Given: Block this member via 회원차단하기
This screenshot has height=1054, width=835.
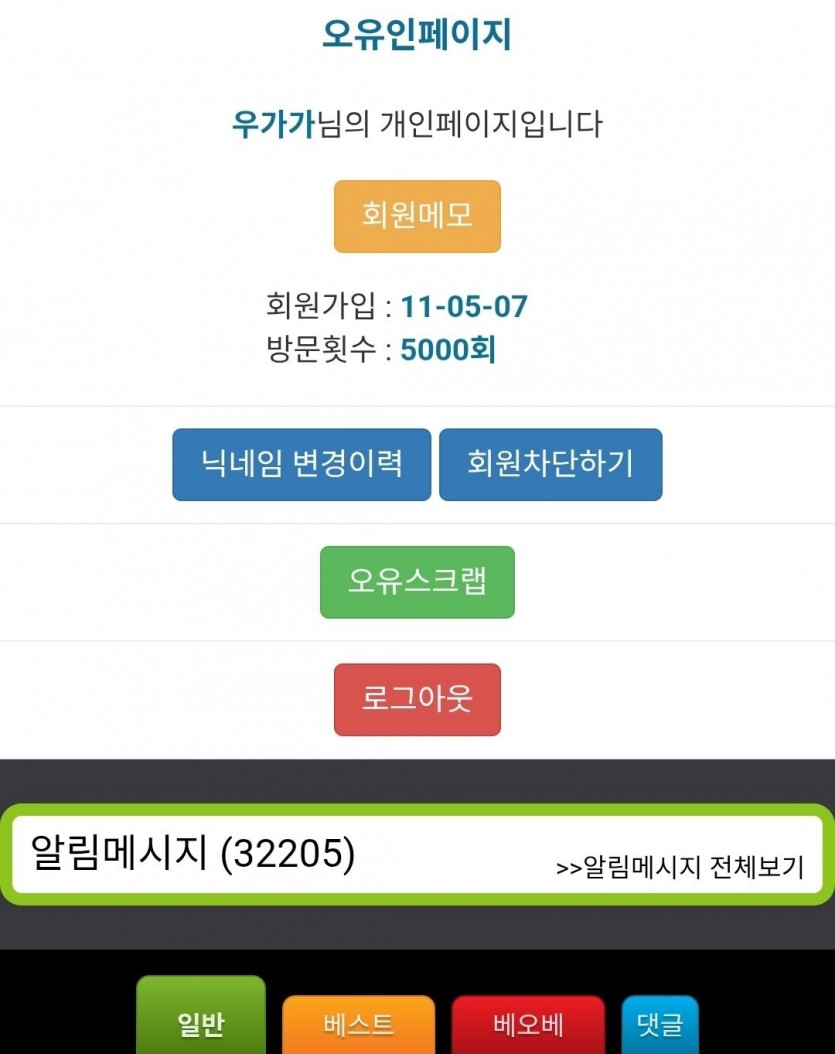Looking at the screenshot, I should pos(550,464).
